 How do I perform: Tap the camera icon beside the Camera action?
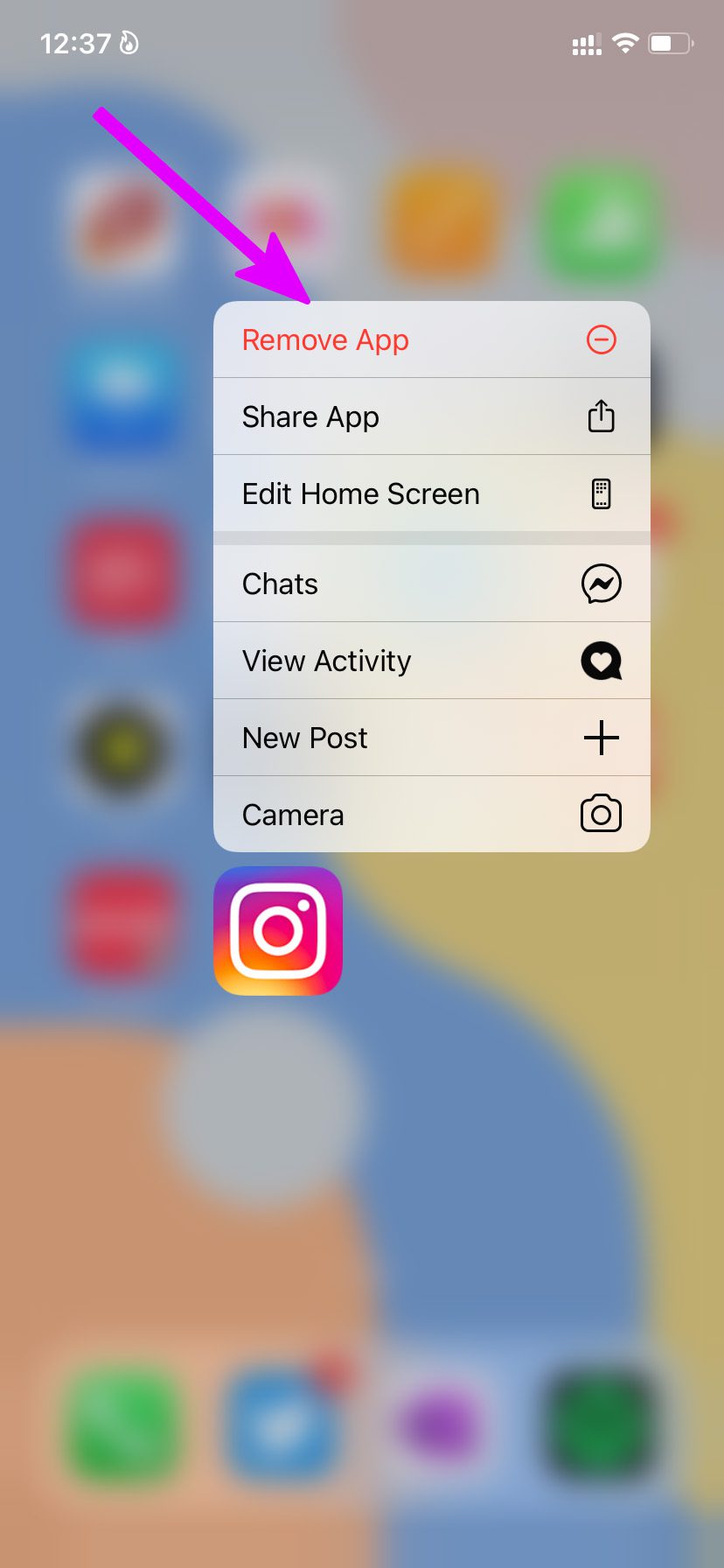[x=601, y=814]
